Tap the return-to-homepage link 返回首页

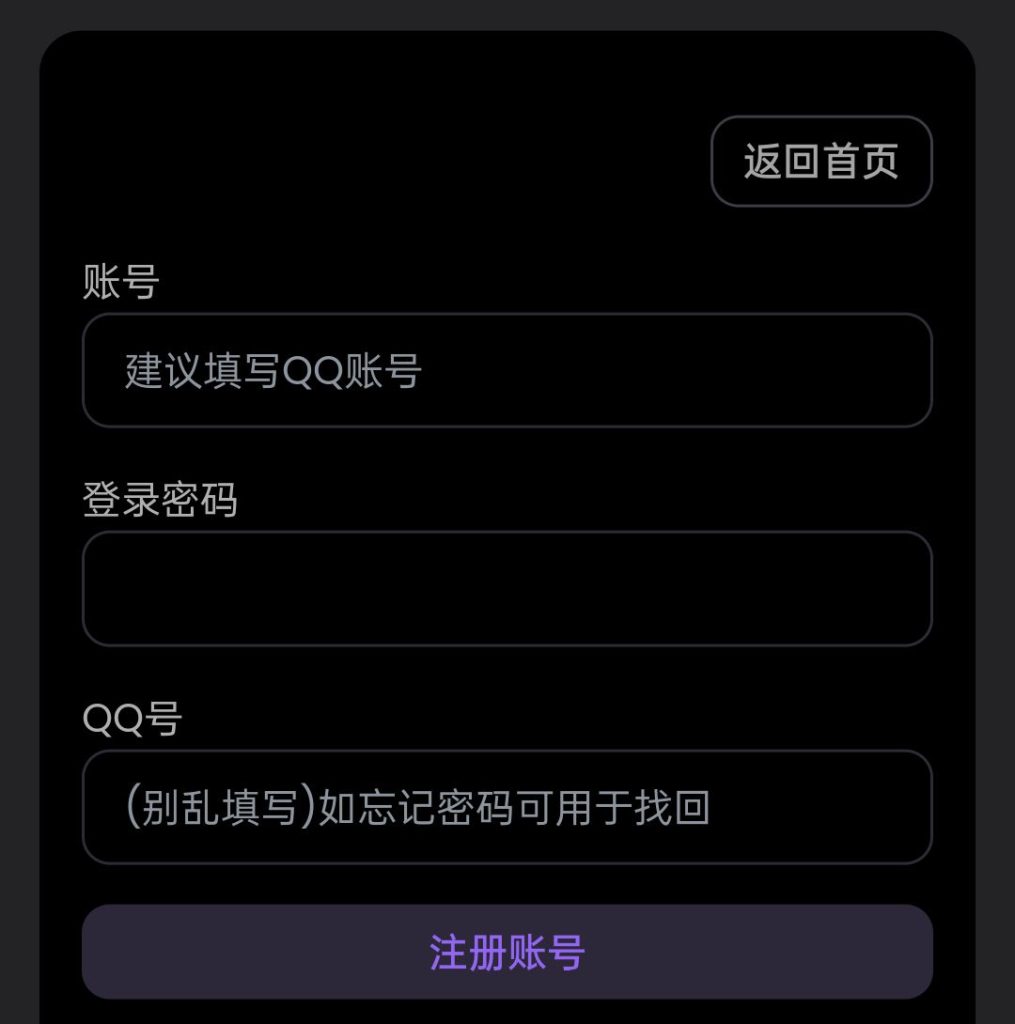(x=822, y=161)
